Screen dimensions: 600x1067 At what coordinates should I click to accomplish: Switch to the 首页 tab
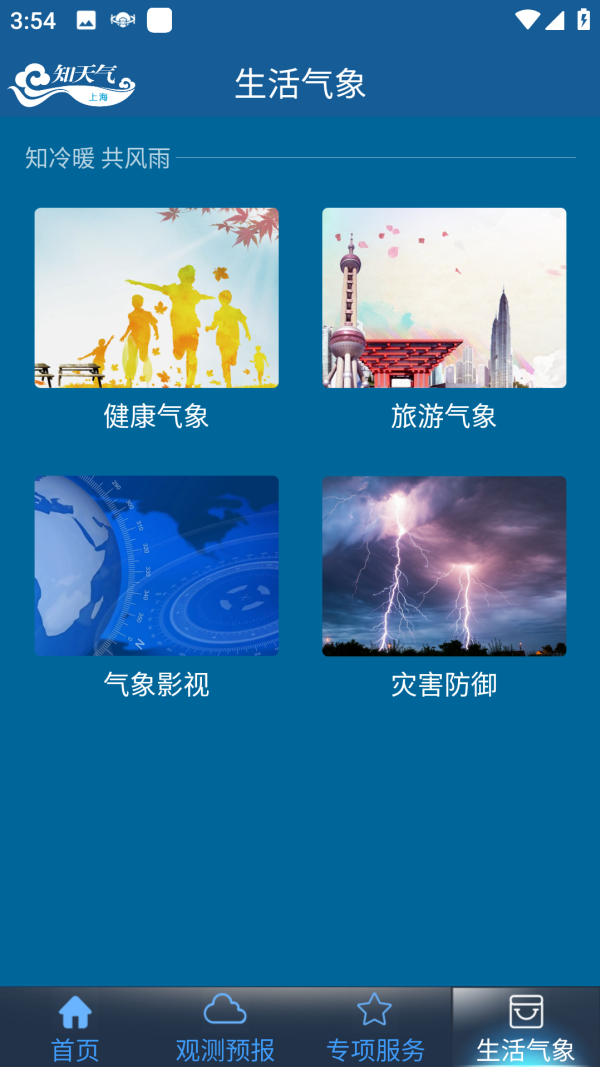click(75, 1028)
